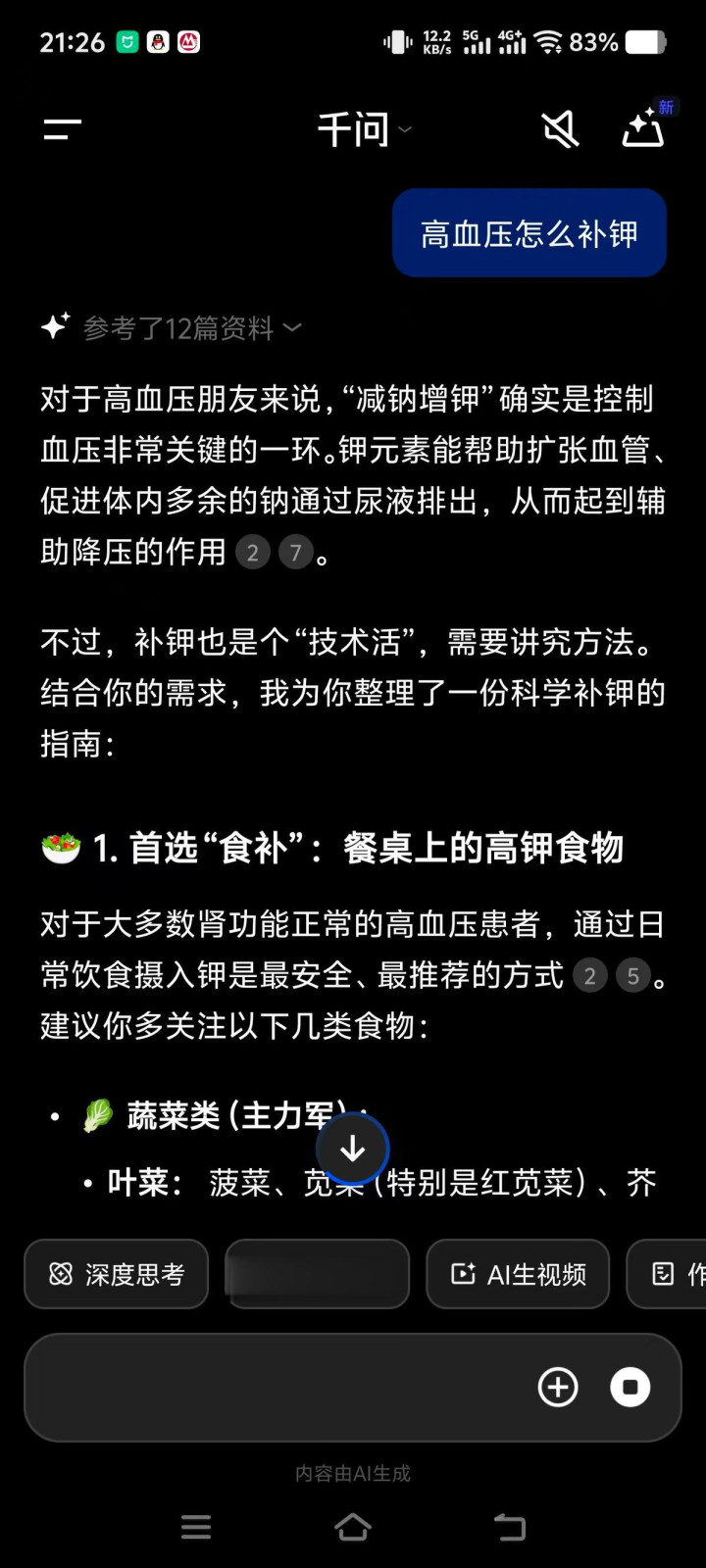This screenshot has width=706, height=1568.
Task: Enable 深度思考 mode
Action: pyautogui.click(x=117, y=1274)
